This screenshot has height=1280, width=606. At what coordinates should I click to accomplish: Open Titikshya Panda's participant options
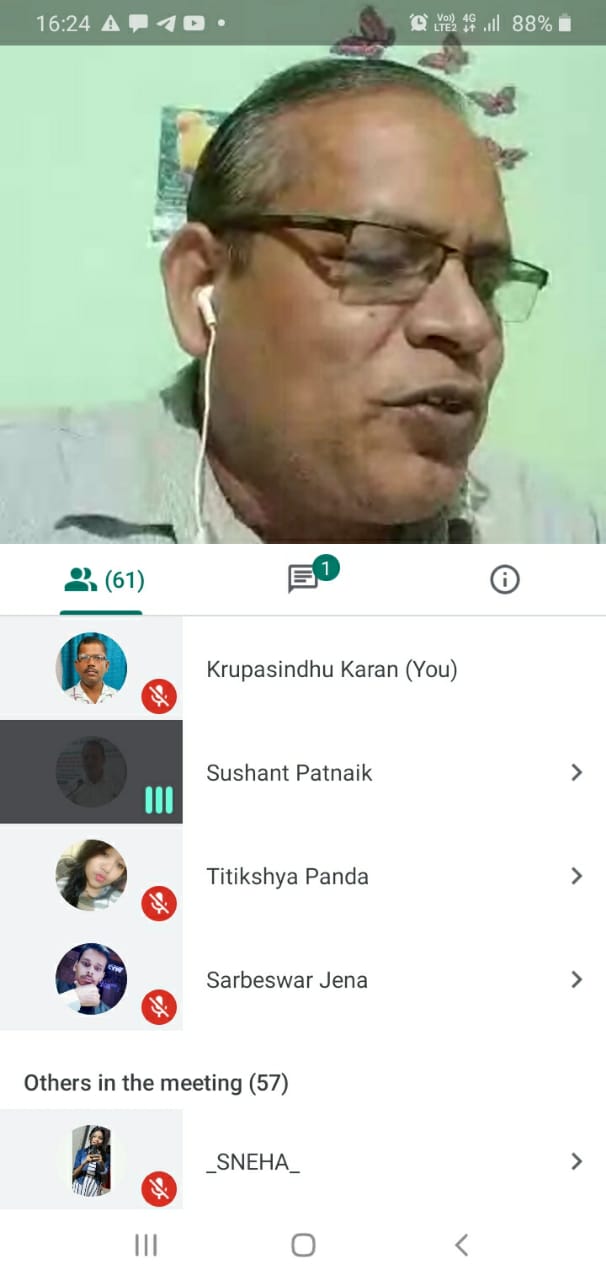[x=576, y=876]
